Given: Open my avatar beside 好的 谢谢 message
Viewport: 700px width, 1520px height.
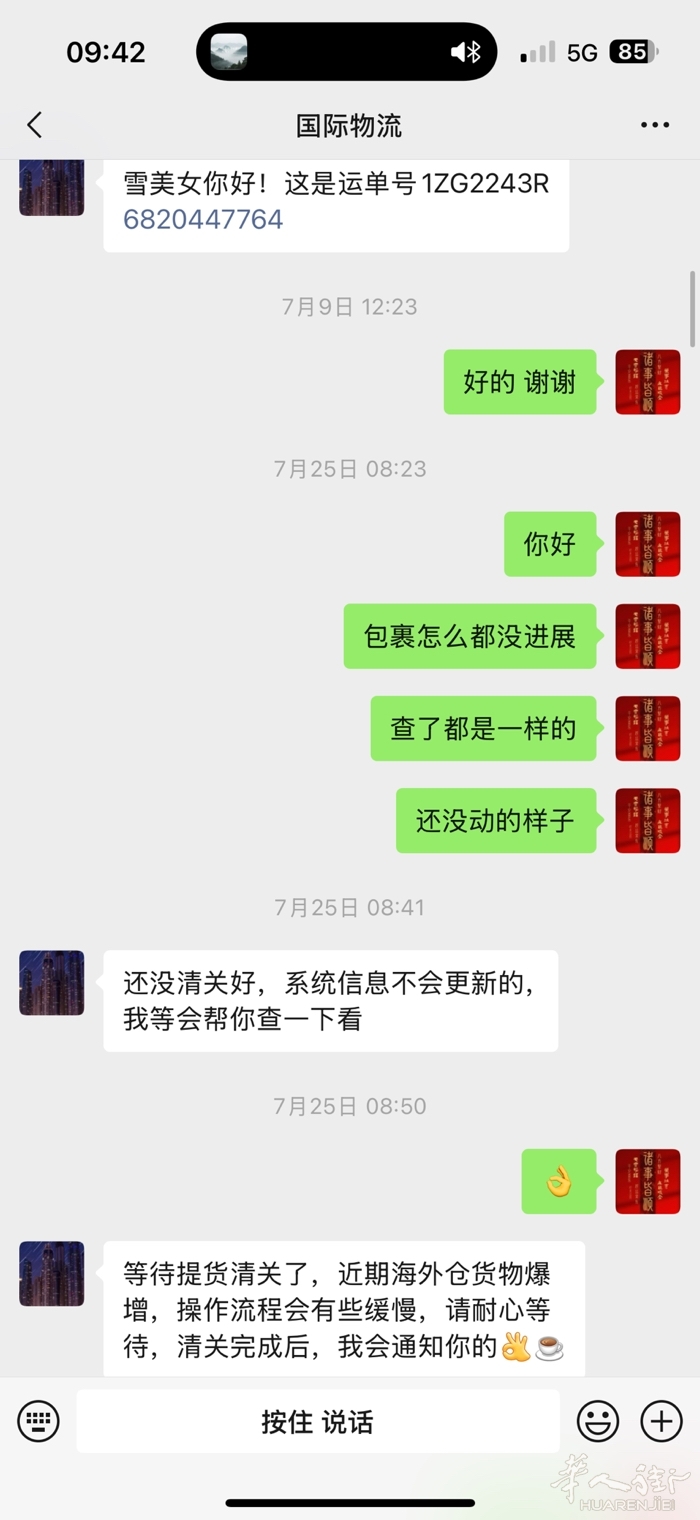Looking at the screenshot, I should 647,382.
